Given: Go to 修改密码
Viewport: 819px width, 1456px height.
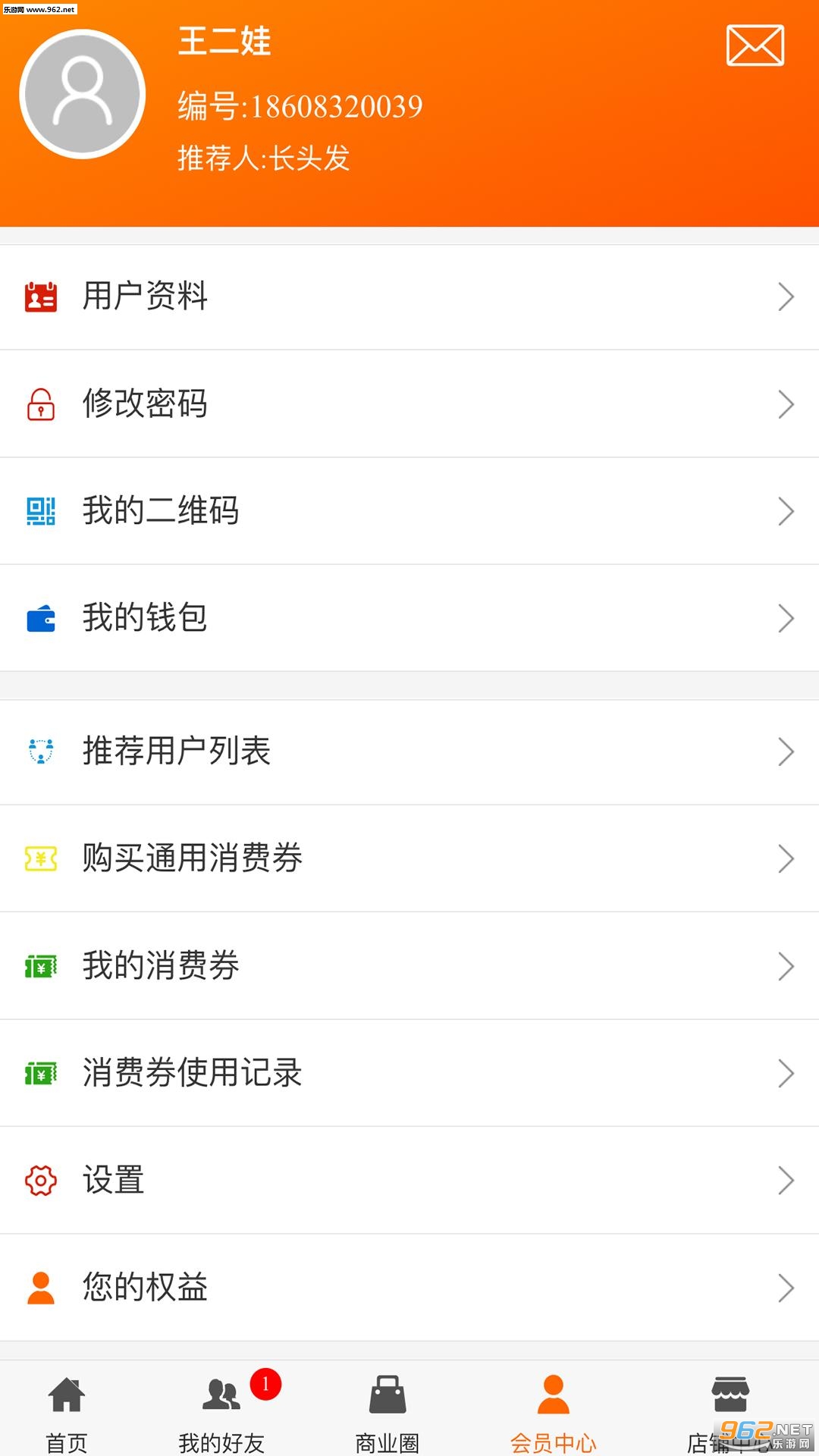Looking at the screenshot, I should tap(409, 403).
